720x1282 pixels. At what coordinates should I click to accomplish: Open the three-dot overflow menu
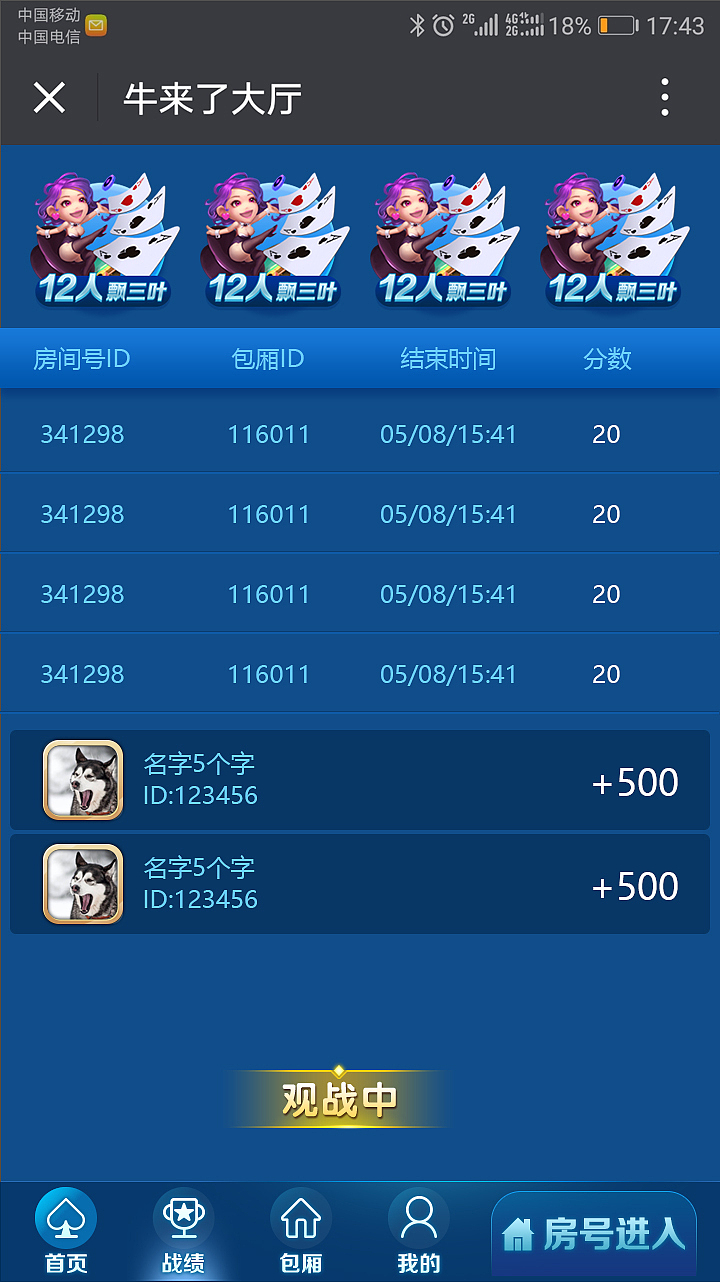664,97
